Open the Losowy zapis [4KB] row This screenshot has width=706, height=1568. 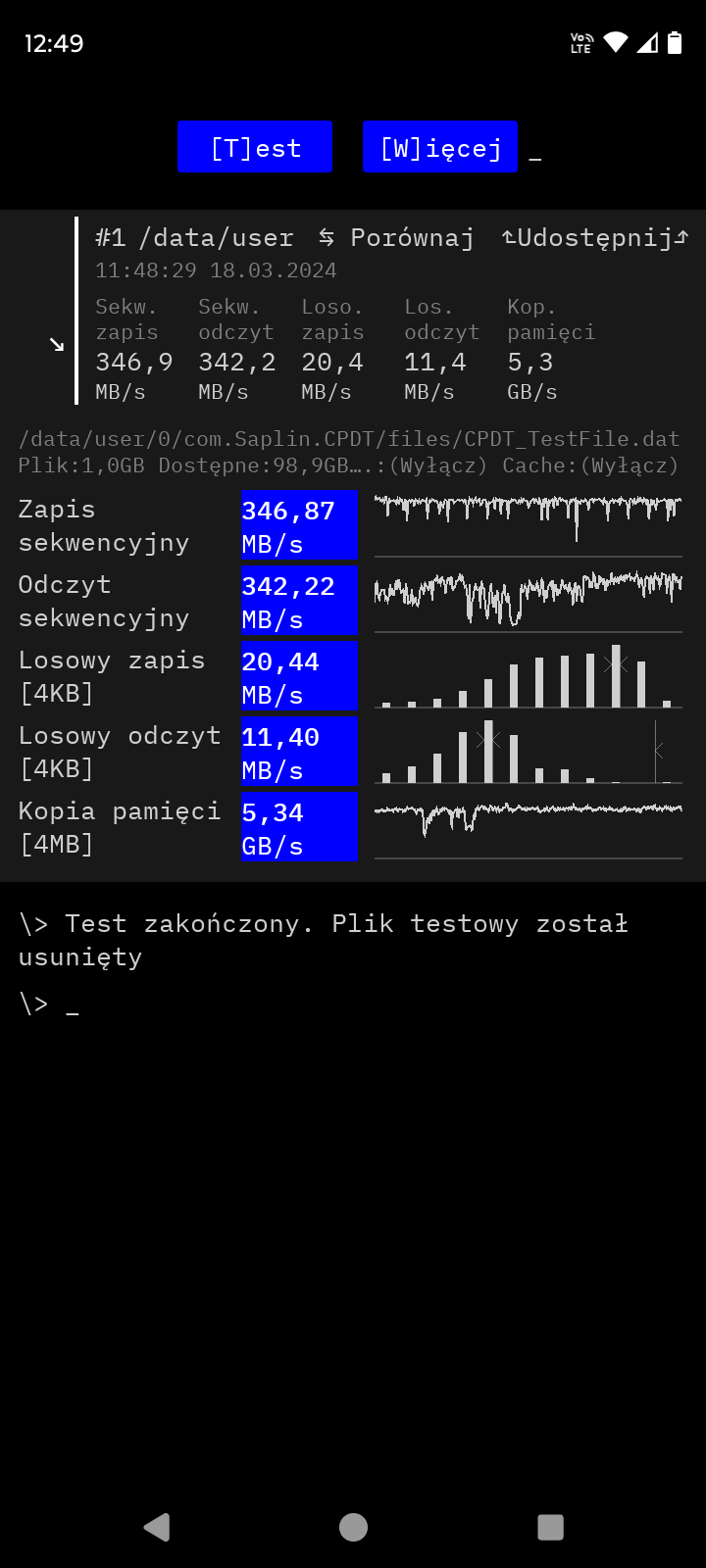[351, 676]
